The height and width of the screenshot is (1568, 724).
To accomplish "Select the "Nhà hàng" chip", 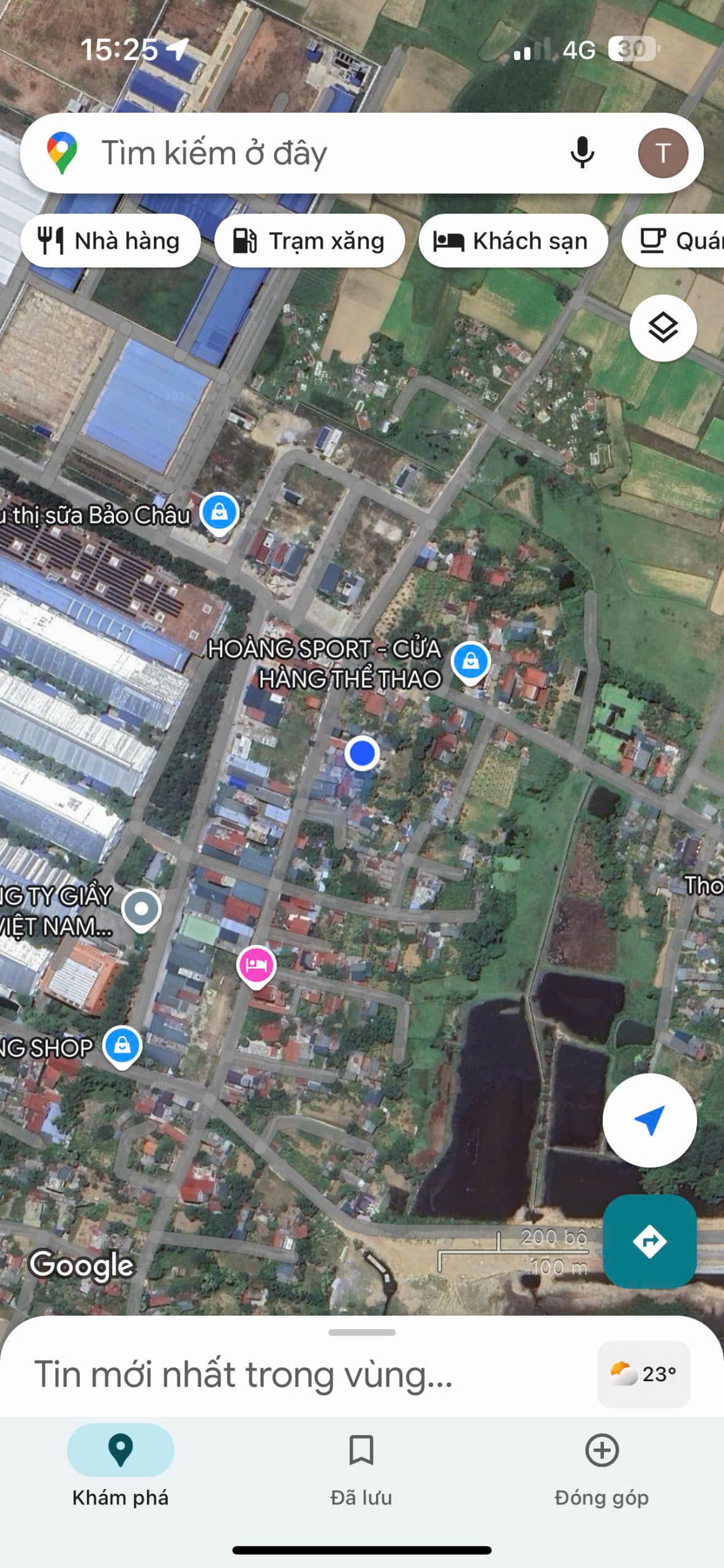I will click(x=110, y=241).
